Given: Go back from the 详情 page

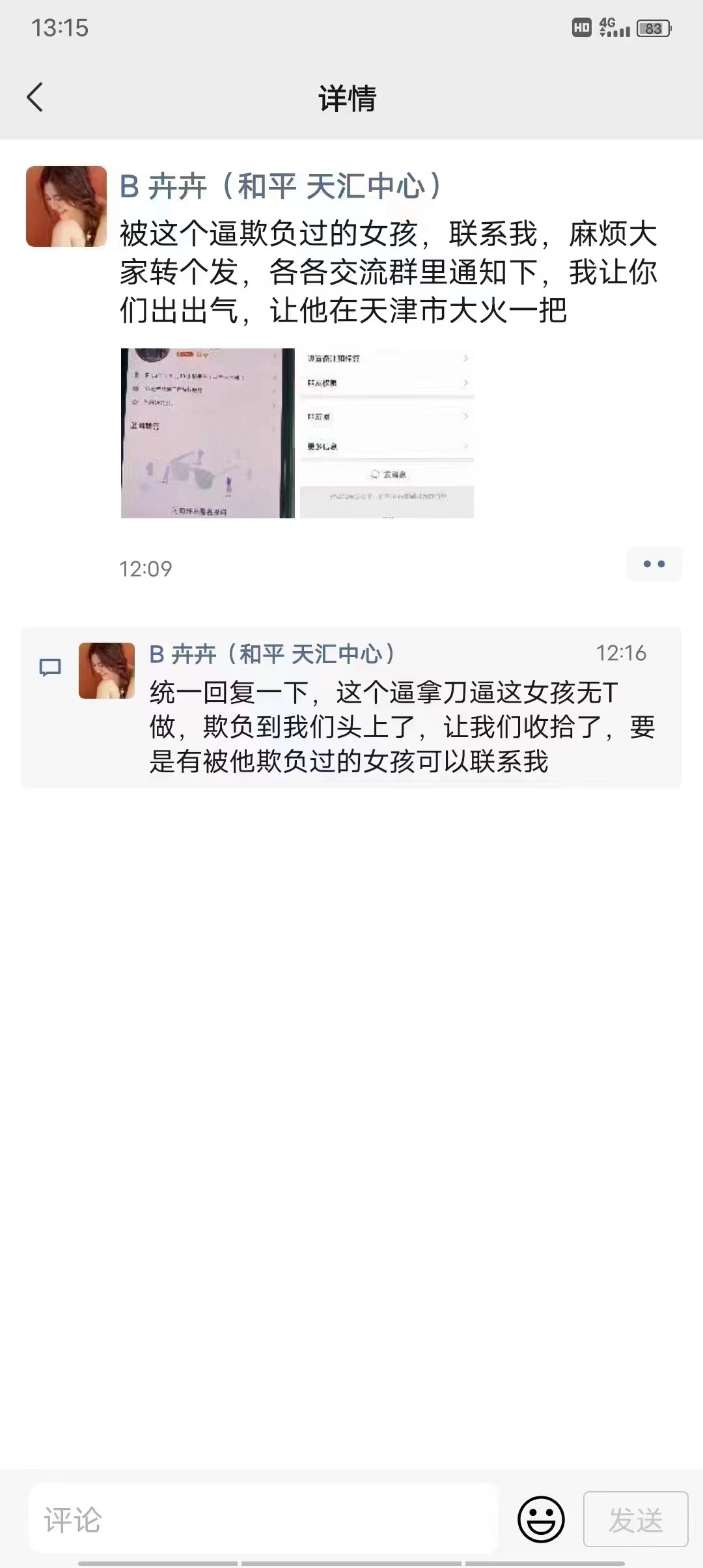Looking at the screenshot, I should pyautogui.click(x=35, y=98).
